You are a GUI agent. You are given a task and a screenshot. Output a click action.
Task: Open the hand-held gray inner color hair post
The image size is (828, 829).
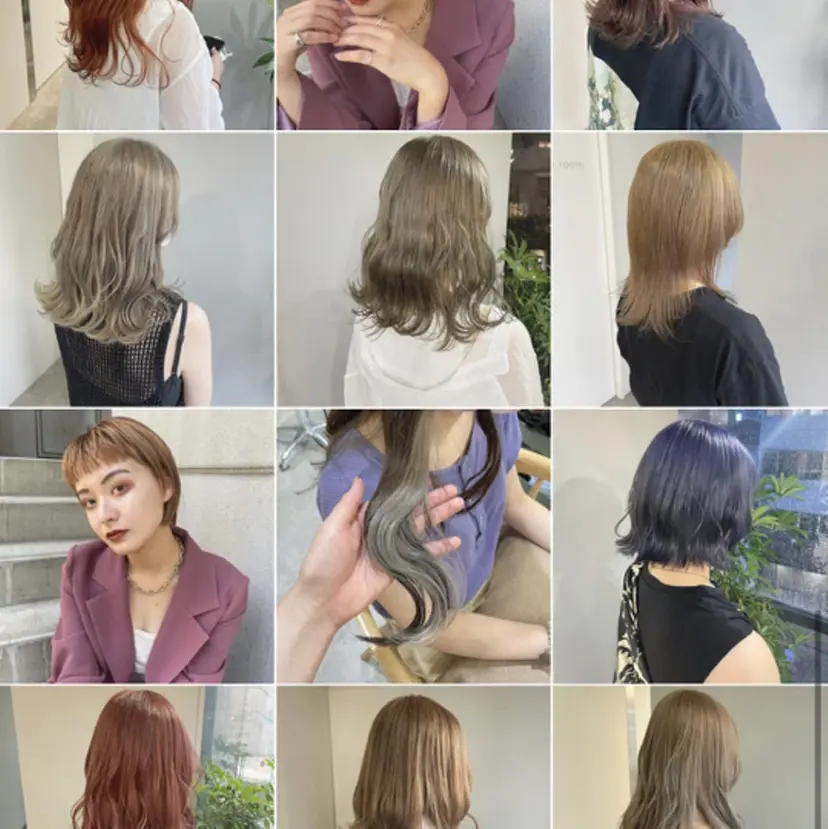tap(413, 546)
